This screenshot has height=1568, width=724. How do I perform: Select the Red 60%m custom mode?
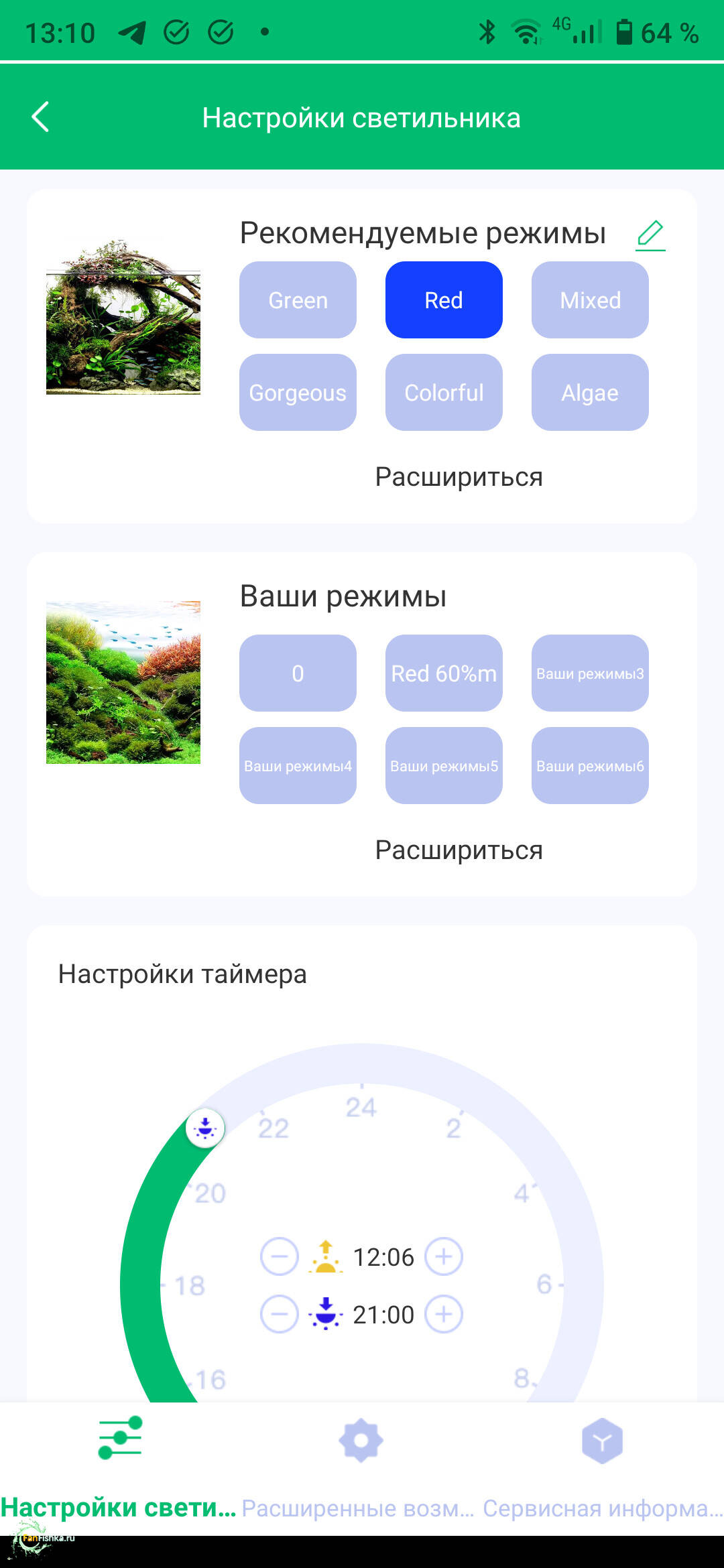click(x=444, y=673)
